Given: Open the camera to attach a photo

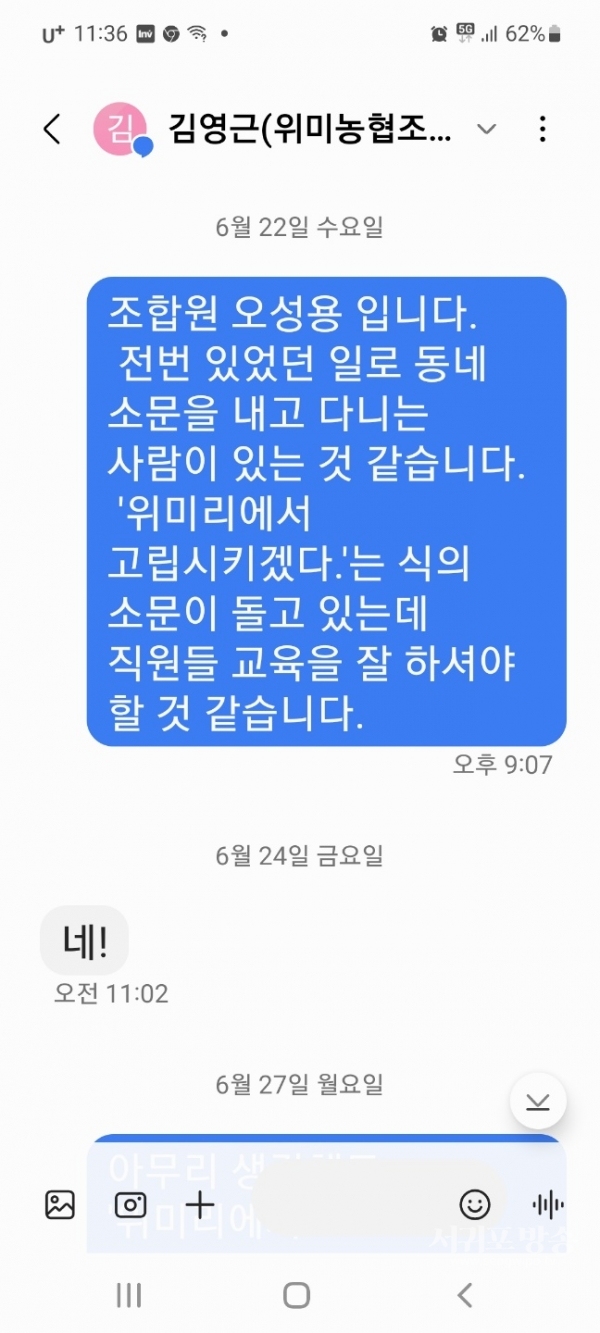Looking at the screenshot, I should [x=130, y=1205].
